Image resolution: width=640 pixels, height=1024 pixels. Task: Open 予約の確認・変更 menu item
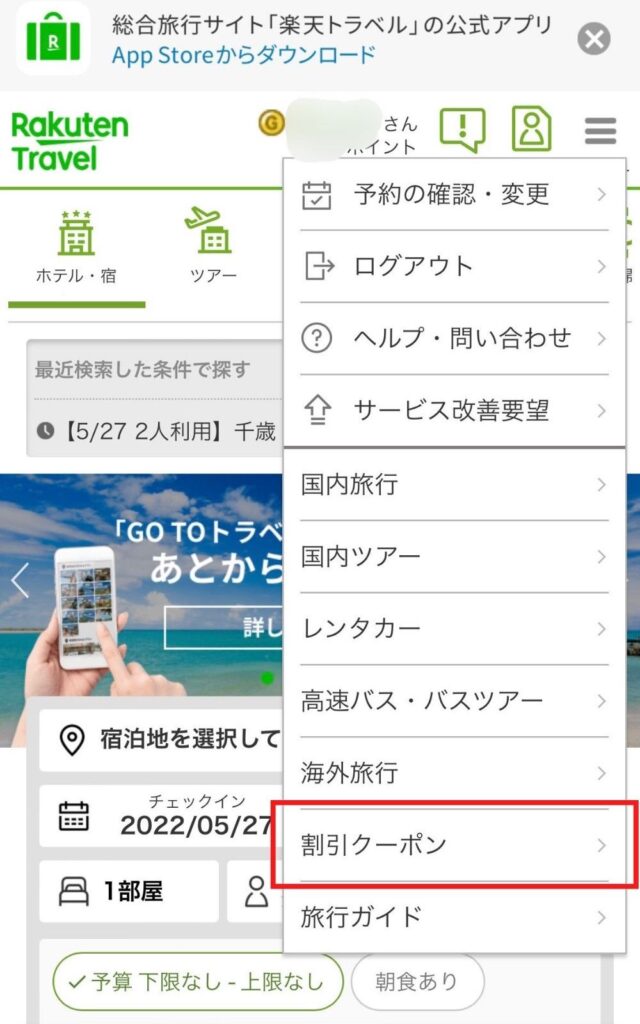pyautogui.click(x=454, y=195)
